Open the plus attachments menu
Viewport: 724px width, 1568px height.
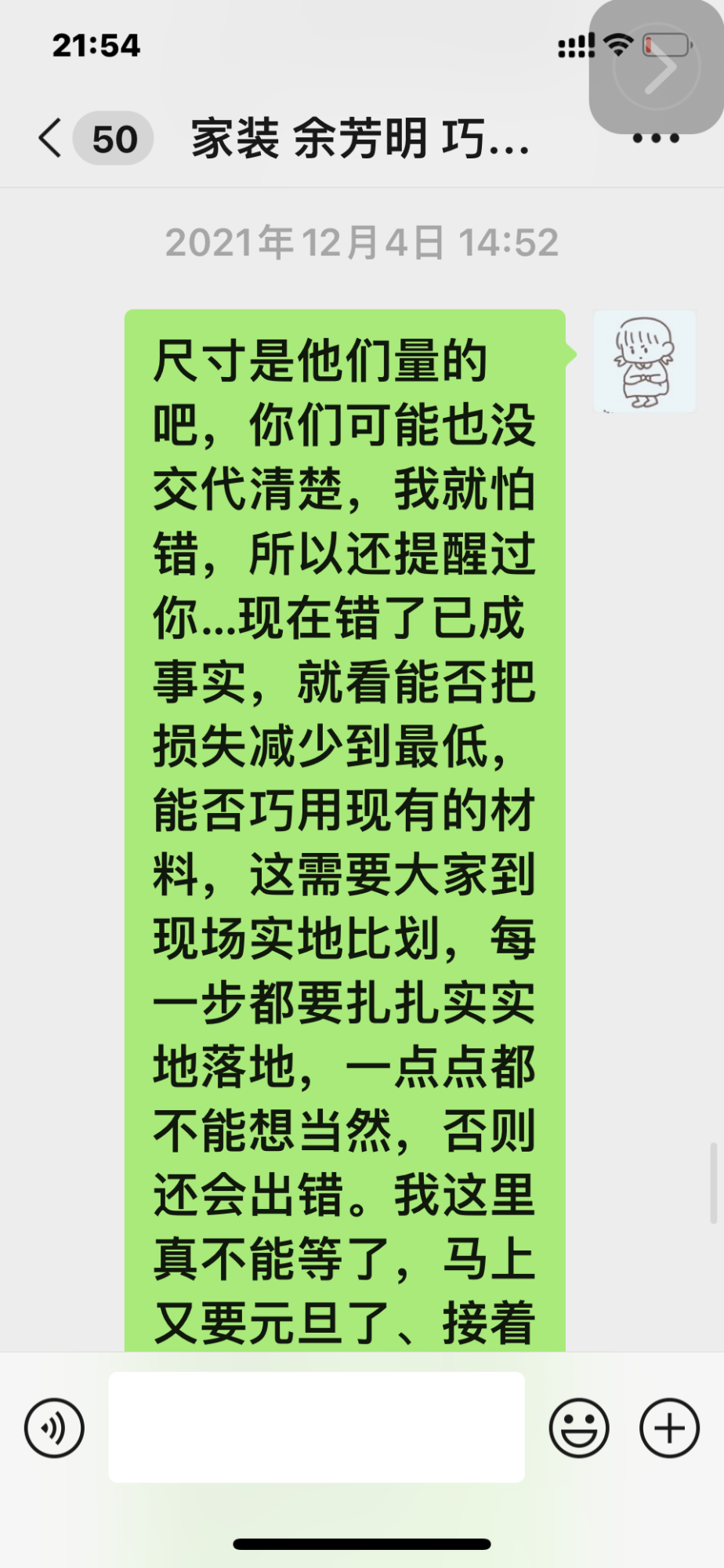(669, 1428)
